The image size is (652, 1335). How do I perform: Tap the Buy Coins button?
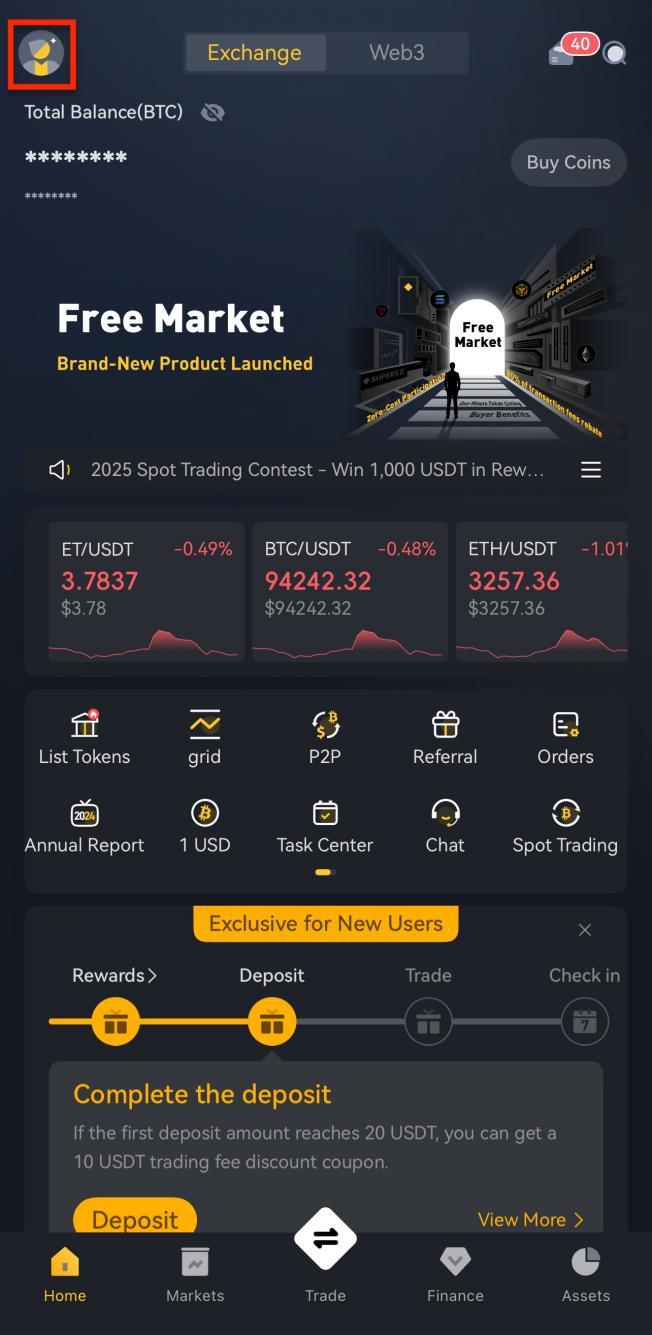(568, 162)
